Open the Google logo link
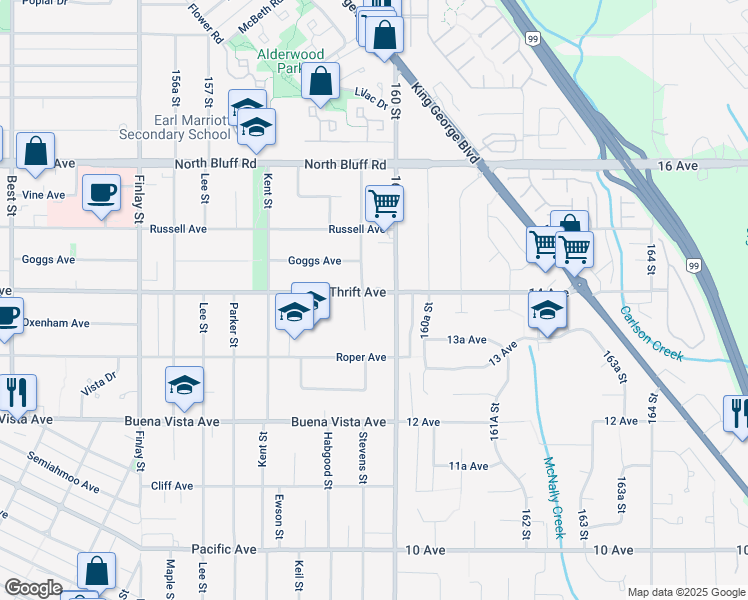Image resolution: width=748 pixels, height=600 pixels. (x=33, y=588)
